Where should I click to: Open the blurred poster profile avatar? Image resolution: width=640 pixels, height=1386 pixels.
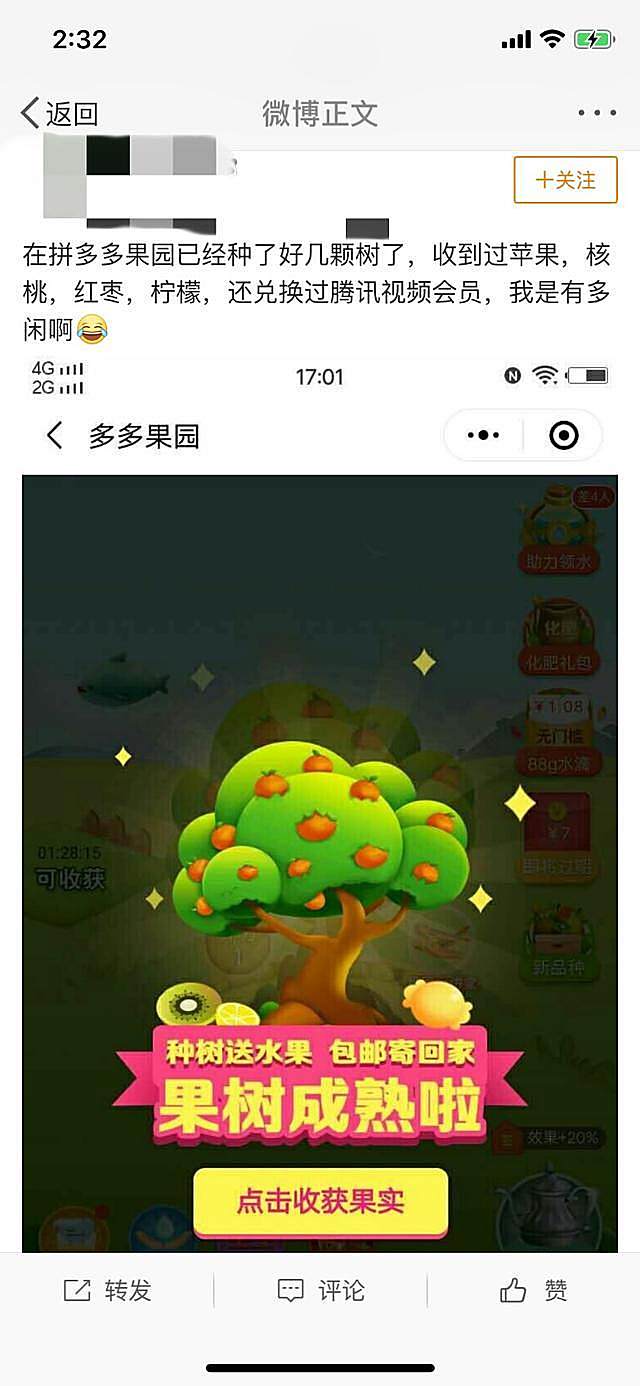coord(64,180)
